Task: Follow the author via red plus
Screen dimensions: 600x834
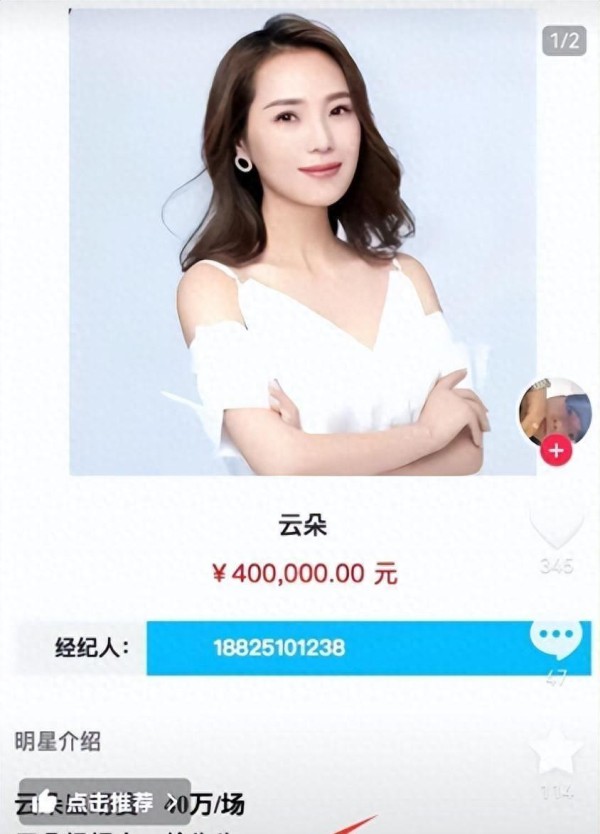Action: click(555, 451)
